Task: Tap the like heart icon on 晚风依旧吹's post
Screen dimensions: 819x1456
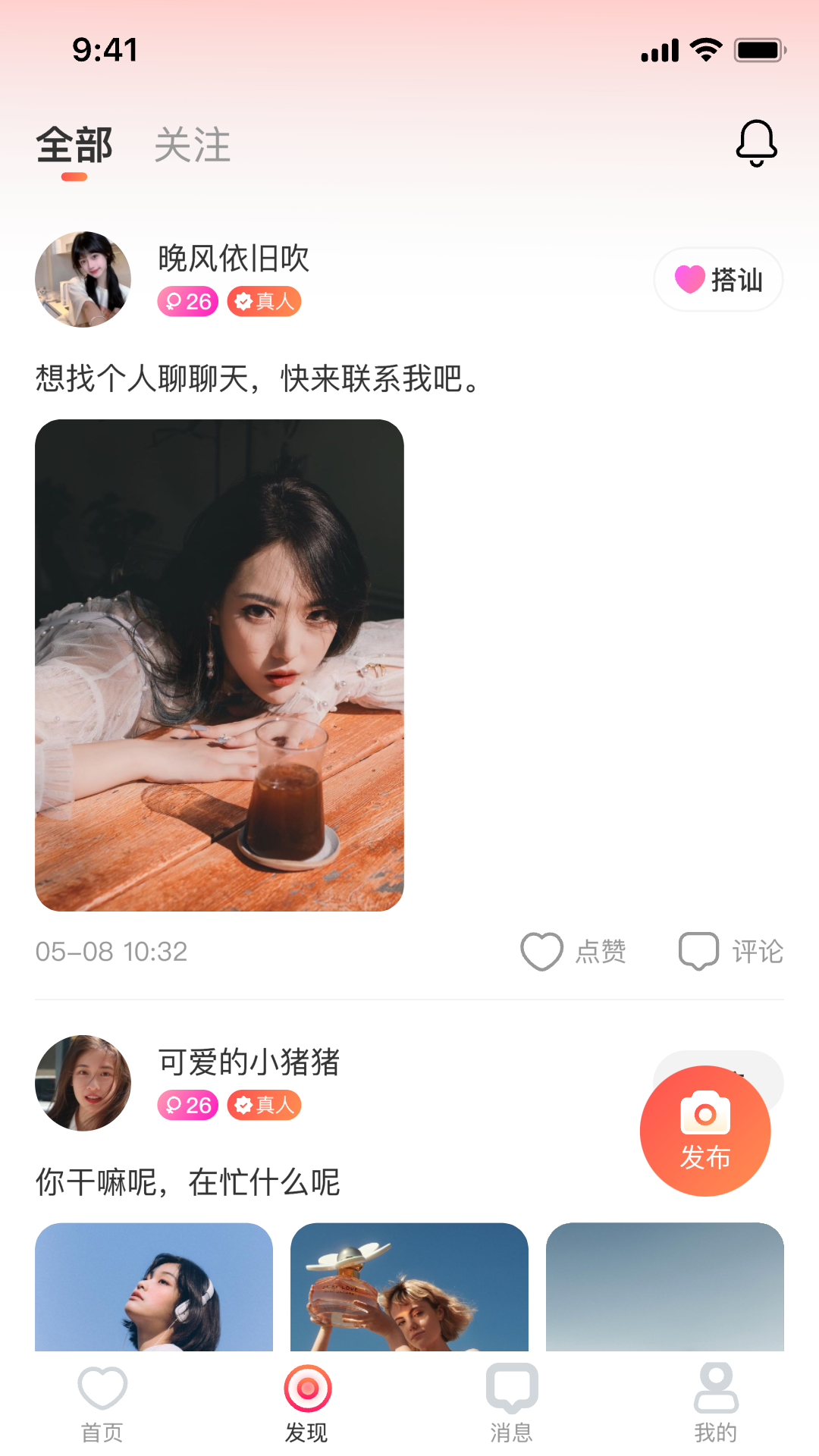Action: coord(541,951)
